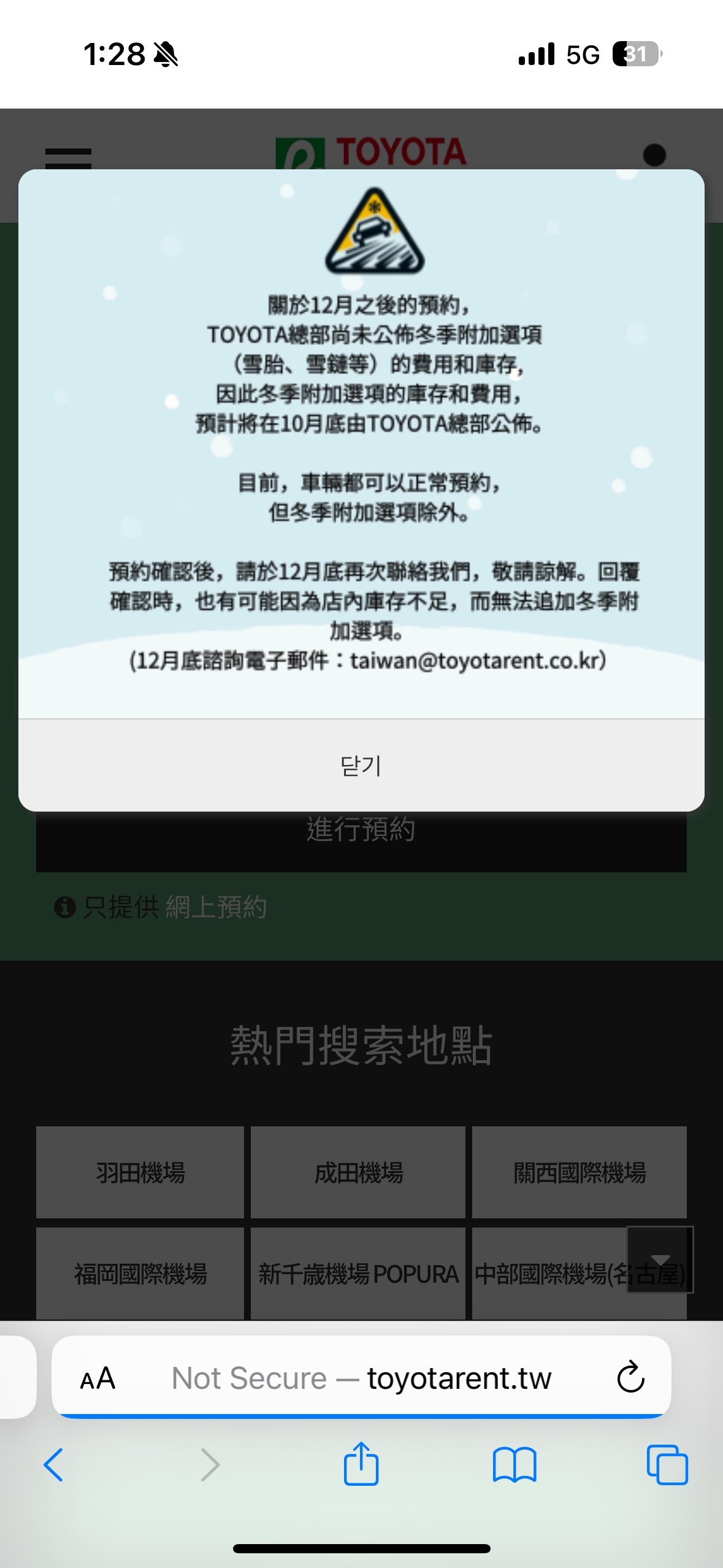Viewport: 723px width, 1568px height.
Task: Share this page
Action: coord(361,1464)
